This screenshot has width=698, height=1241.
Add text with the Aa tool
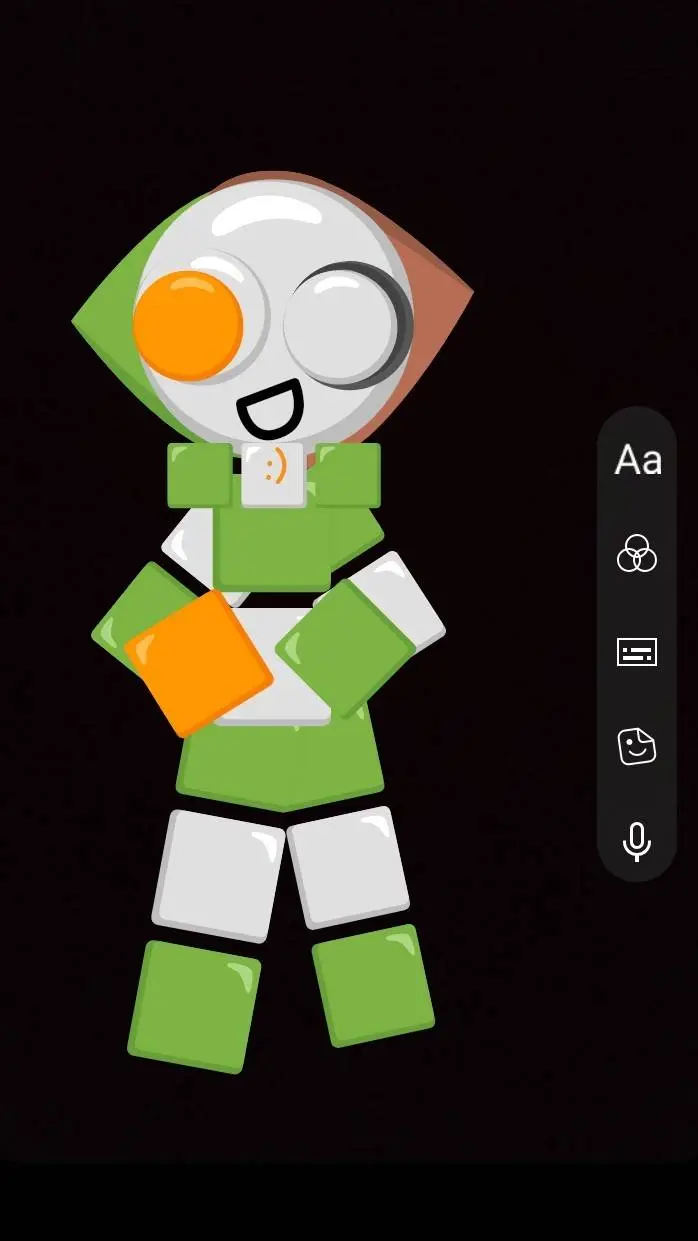tap(637, 461)
